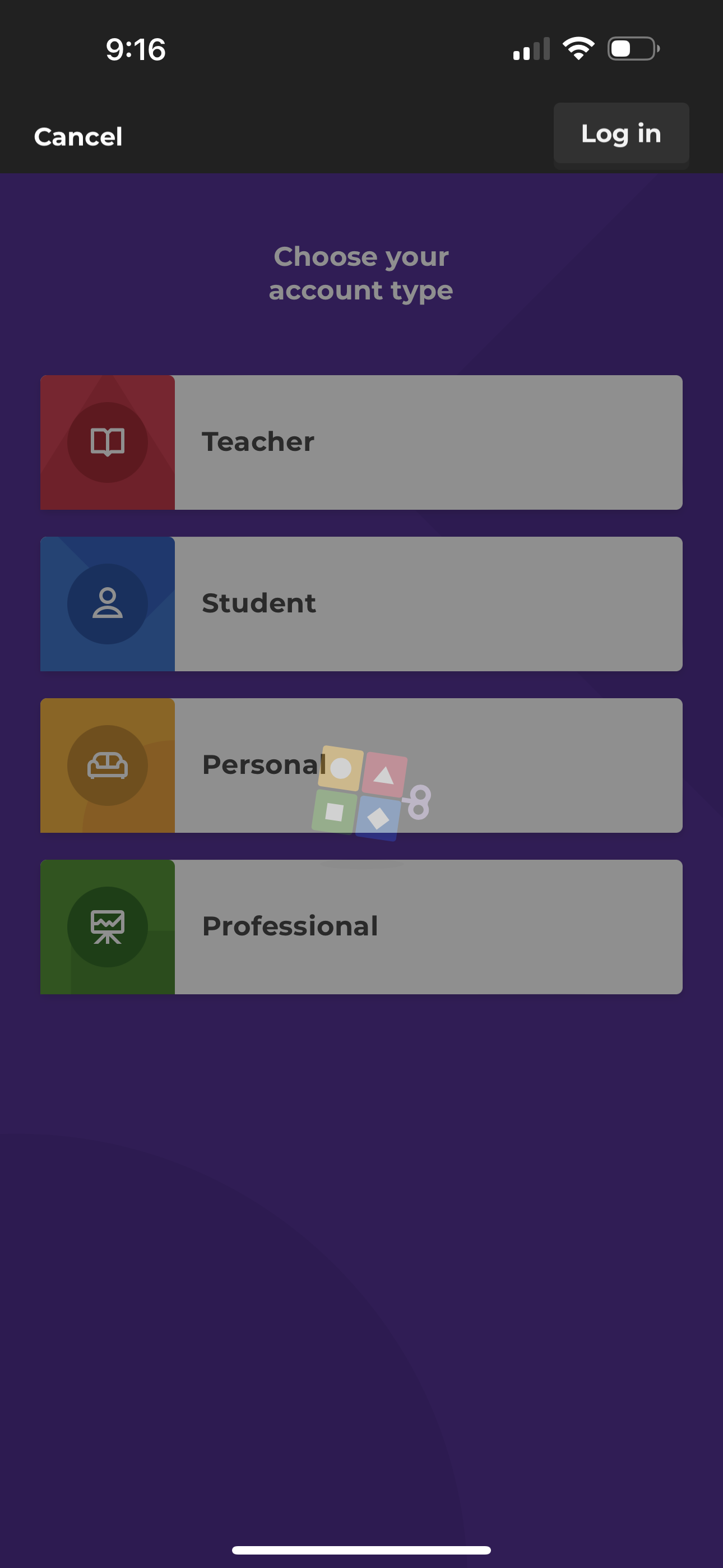723x1568 pixels.
Task: Select the open book Teacher icon
Action: coord(107,442)
